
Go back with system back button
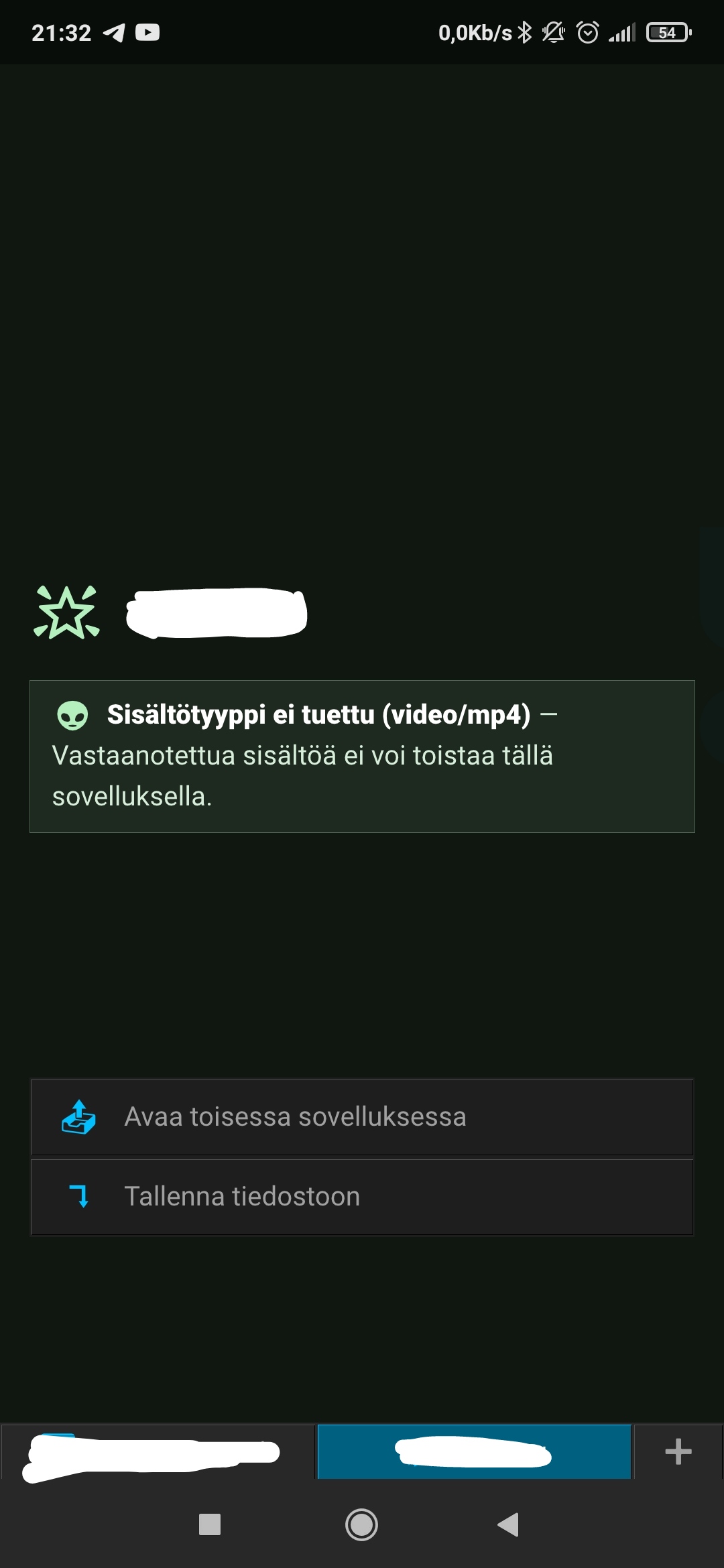tap(508, 1524)
